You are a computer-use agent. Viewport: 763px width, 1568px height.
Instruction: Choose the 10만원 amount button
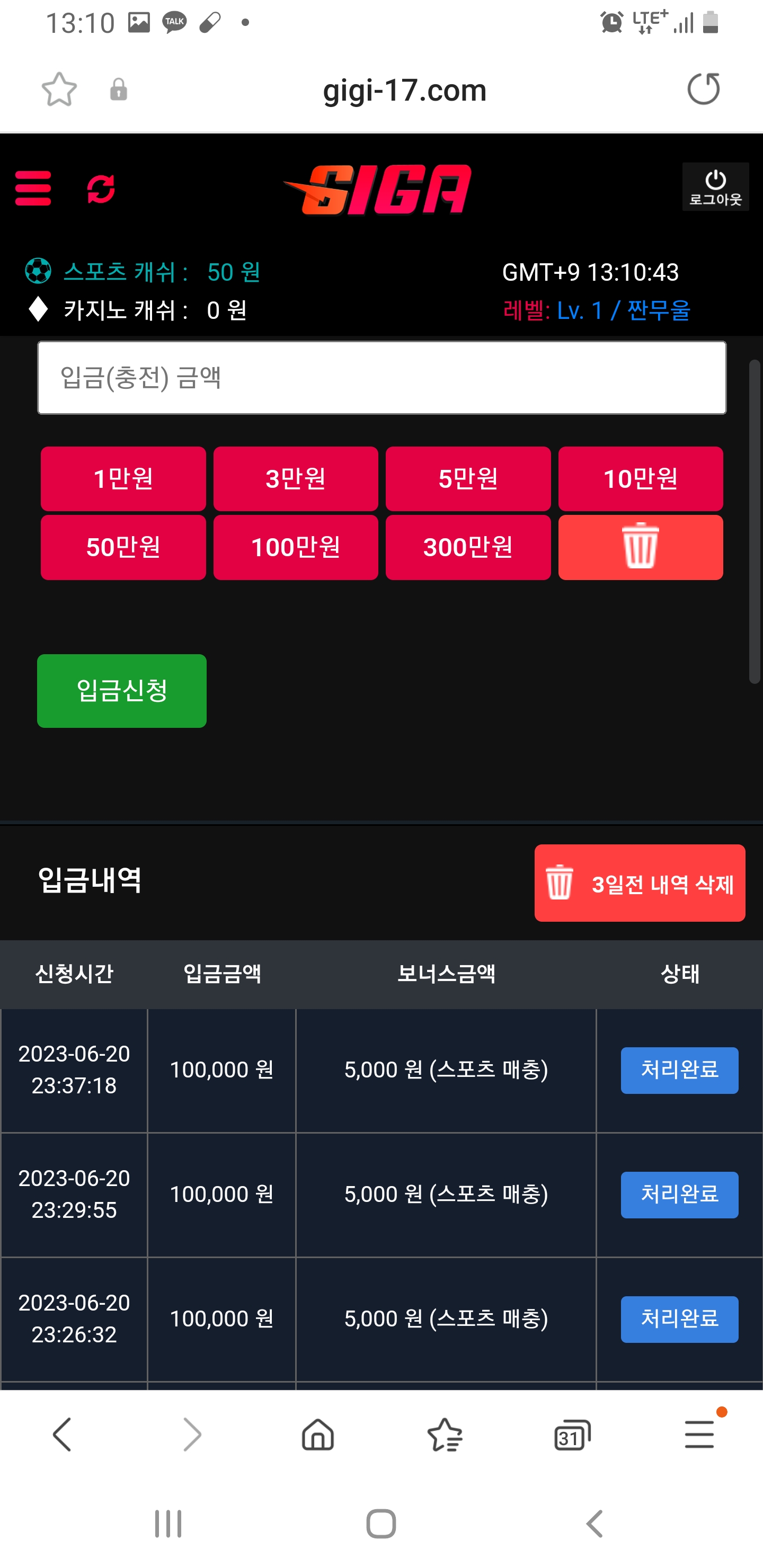pos(641,478)
